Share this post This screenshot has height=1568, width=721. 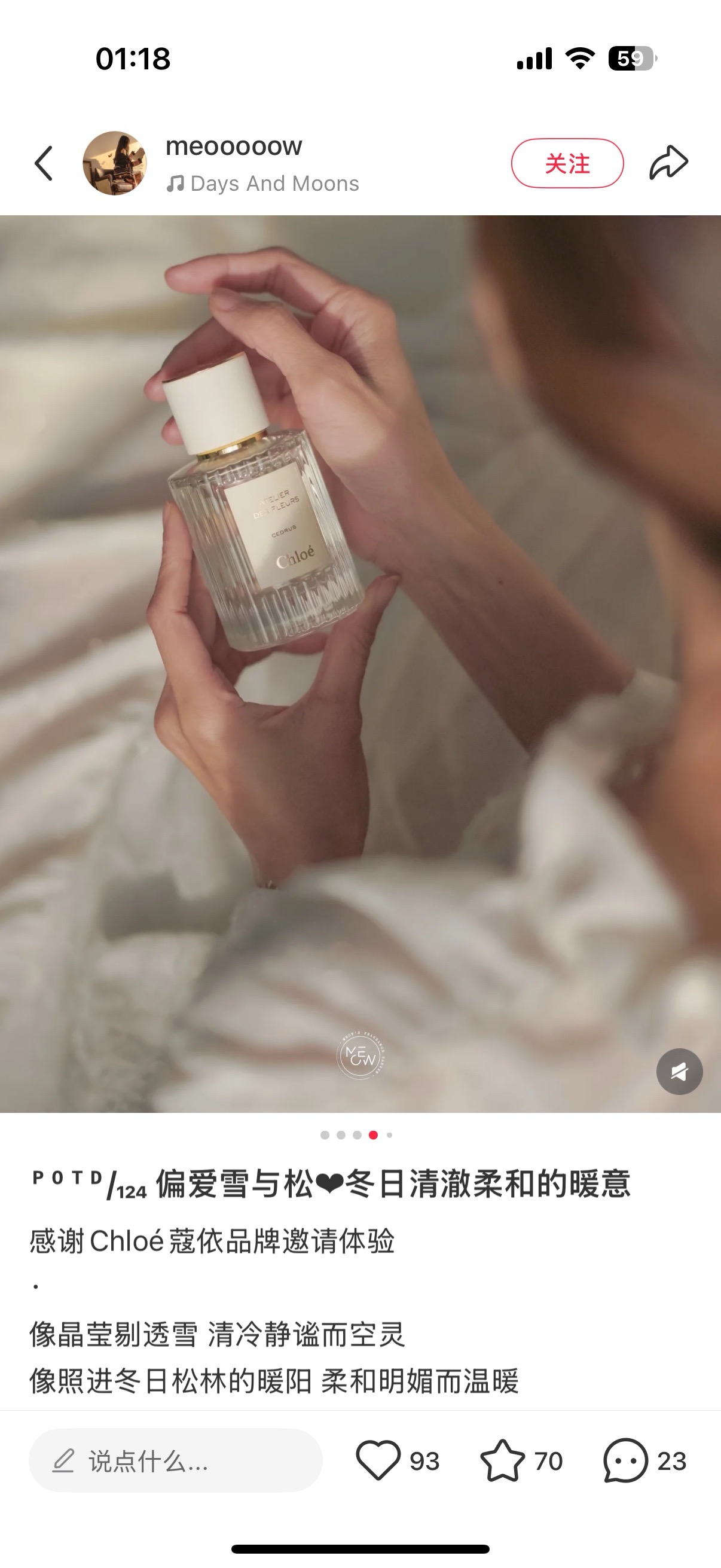tap(668, 163)
